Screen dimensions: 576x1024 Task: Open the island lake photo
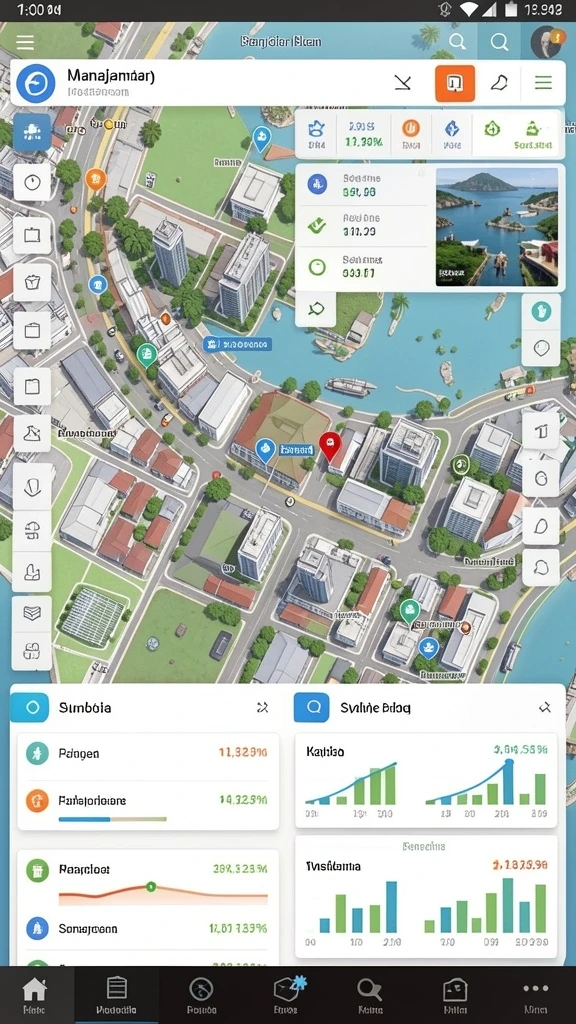tap(497, 227)
